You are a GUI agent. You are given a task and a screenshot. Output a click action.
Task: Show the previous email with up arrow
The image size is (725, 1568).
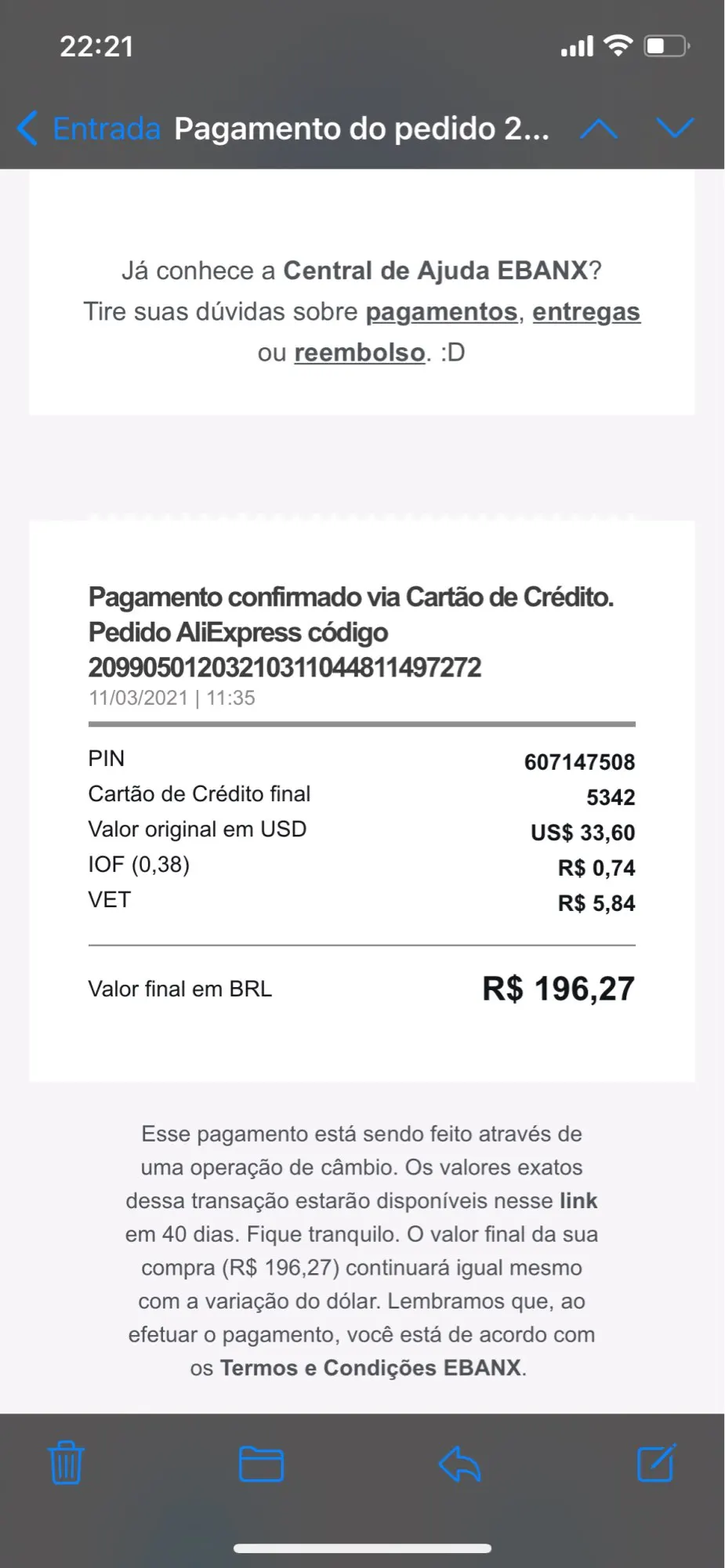[x=598, y=129]
